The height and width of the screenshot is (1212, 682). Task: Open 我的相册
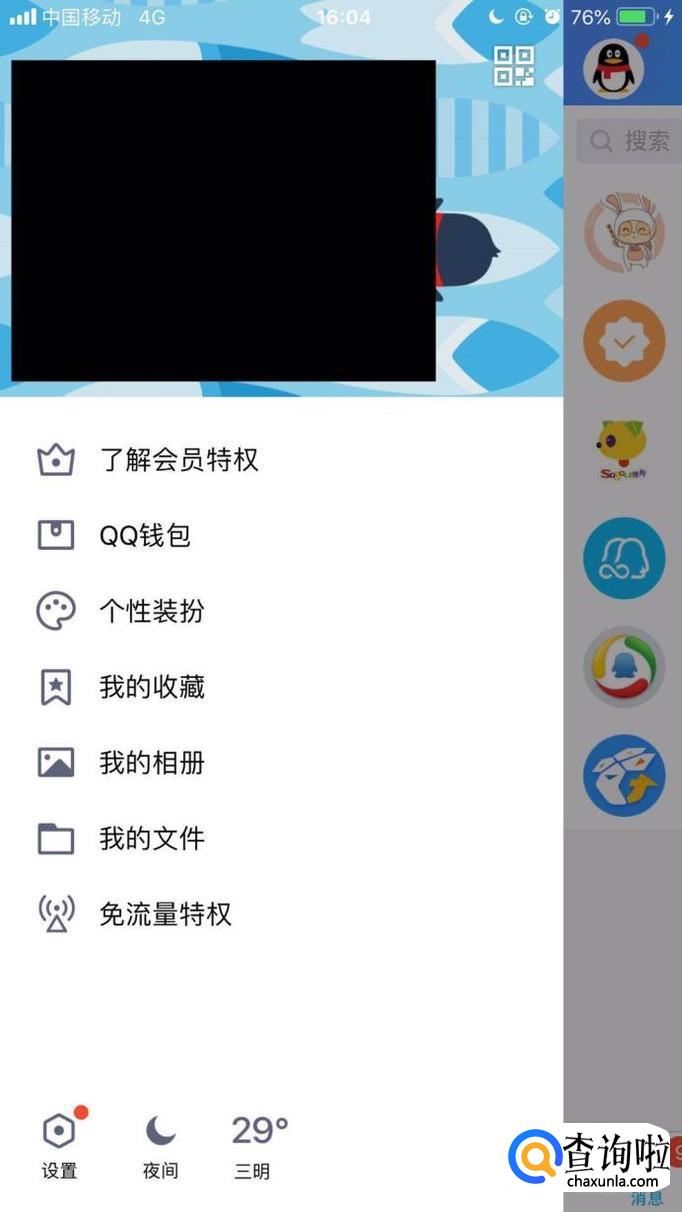[x=281, y=763]
